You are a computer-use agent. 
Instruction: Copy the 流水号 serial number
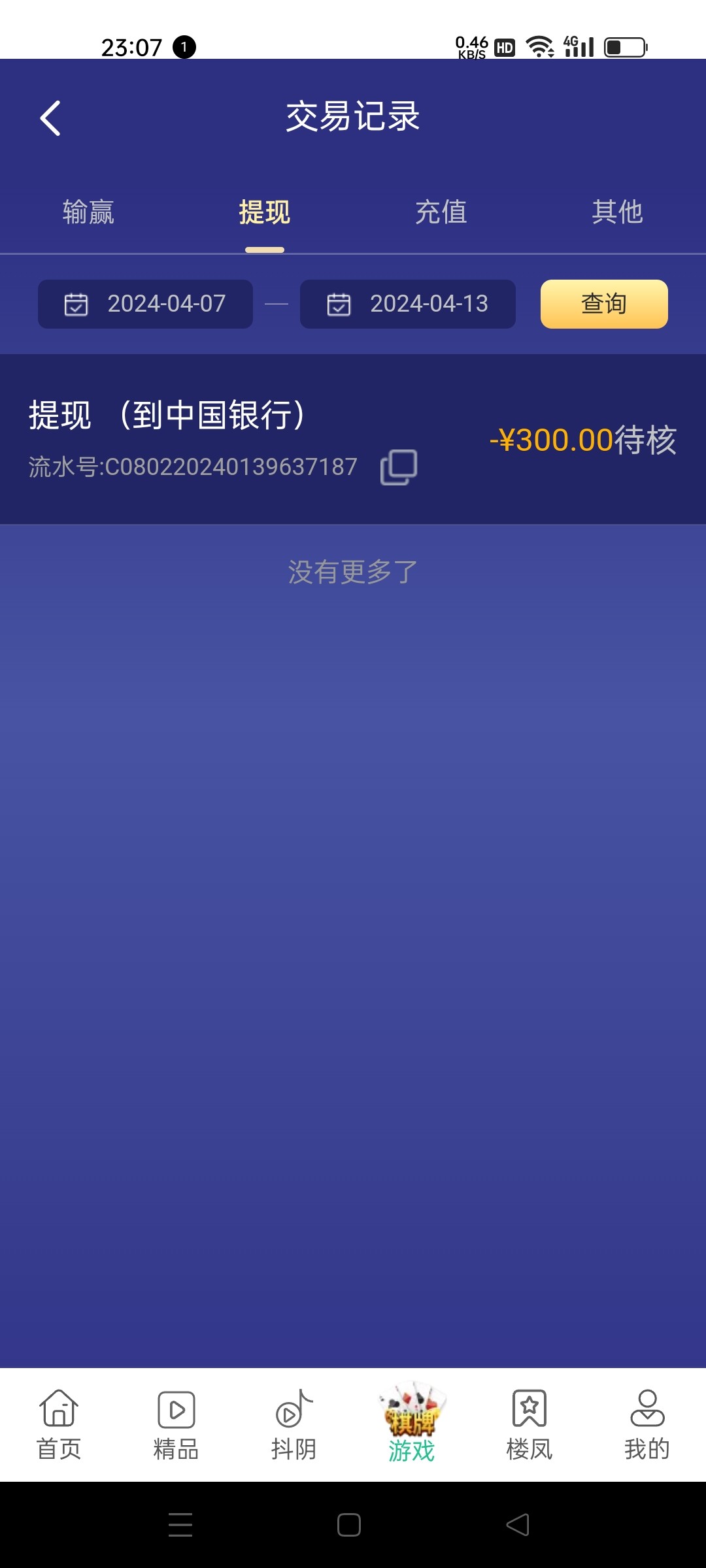click(399, 467)
